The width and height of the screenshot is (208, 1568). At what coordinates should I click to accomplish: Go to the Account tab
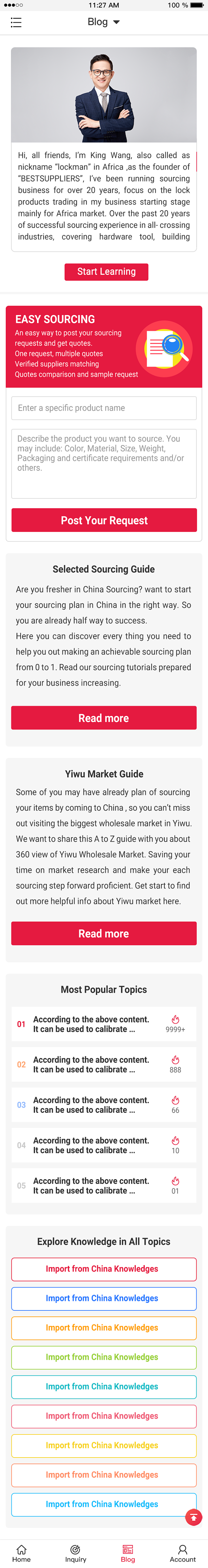tap(182, 1553)
